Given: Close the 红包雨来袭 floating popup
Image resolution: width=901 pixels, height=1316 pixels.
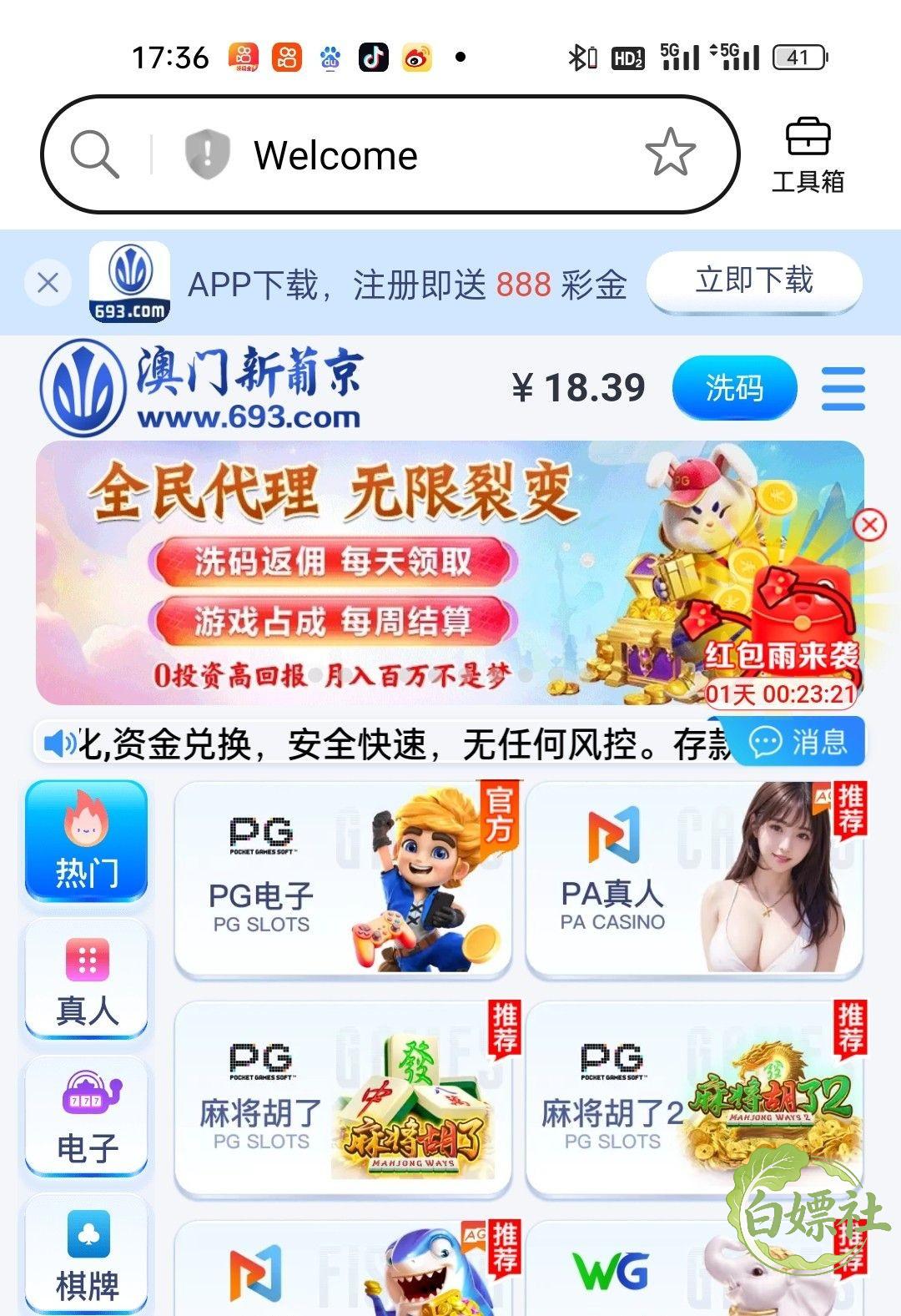Looking at the screenshot, I should (x=870, y=525).
